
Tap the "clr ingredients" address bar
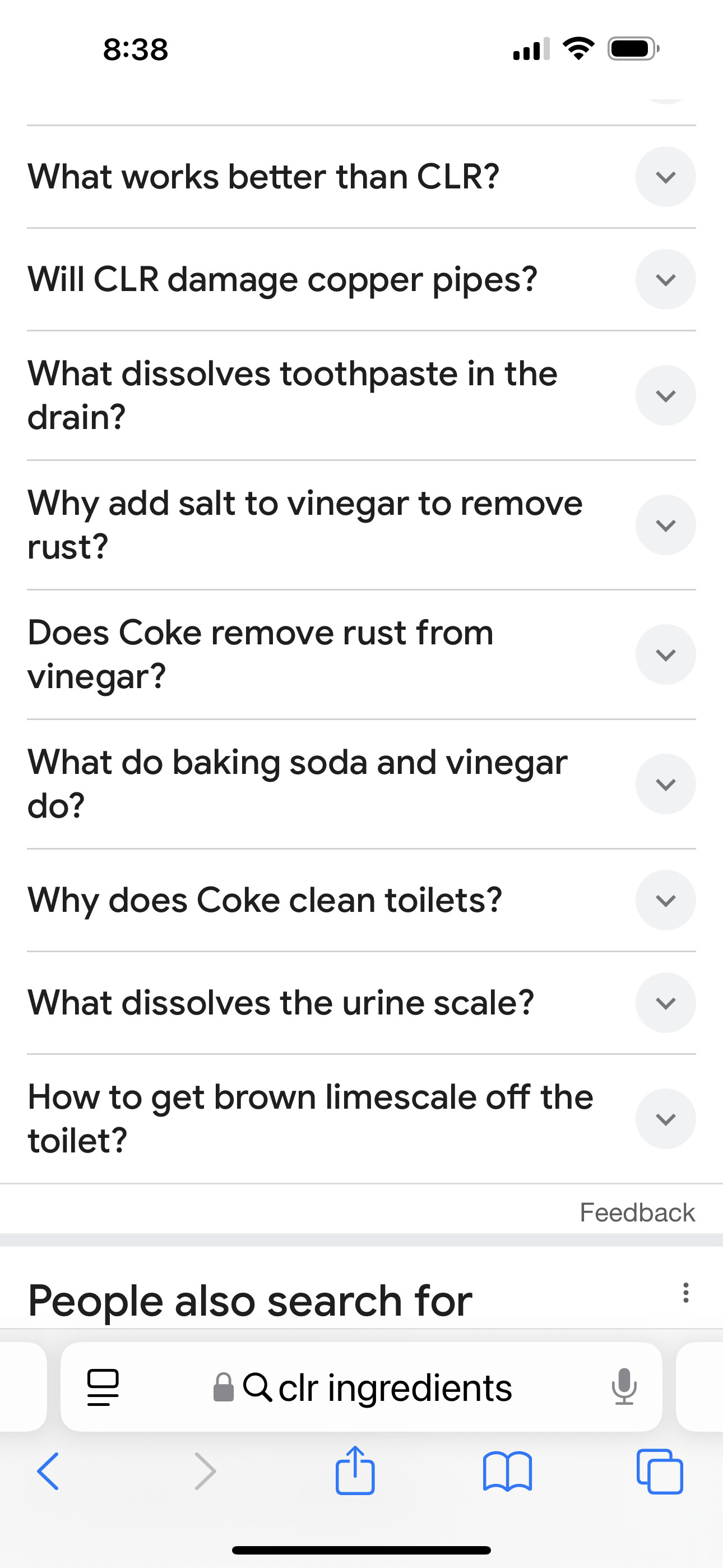361,1387
